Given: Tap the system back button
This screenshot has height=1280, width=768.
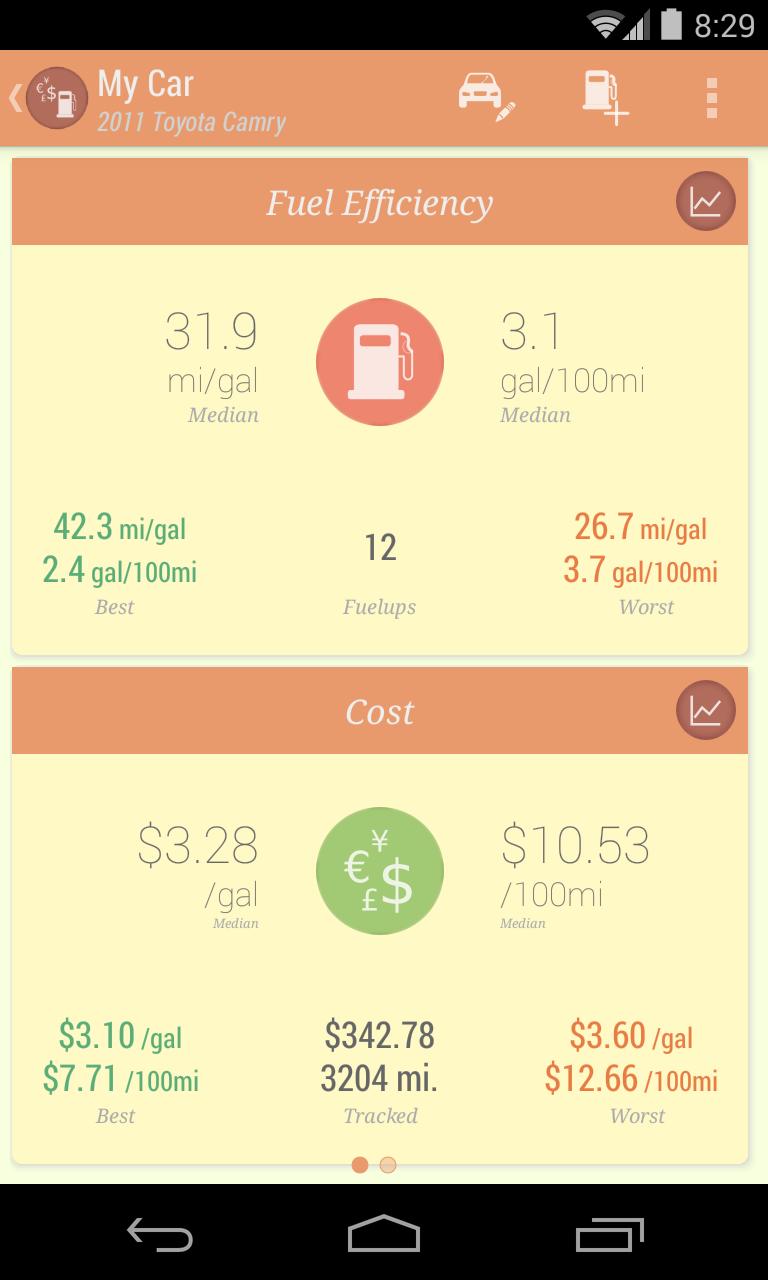Looking at the screenshot, I should pos(160,1234).
